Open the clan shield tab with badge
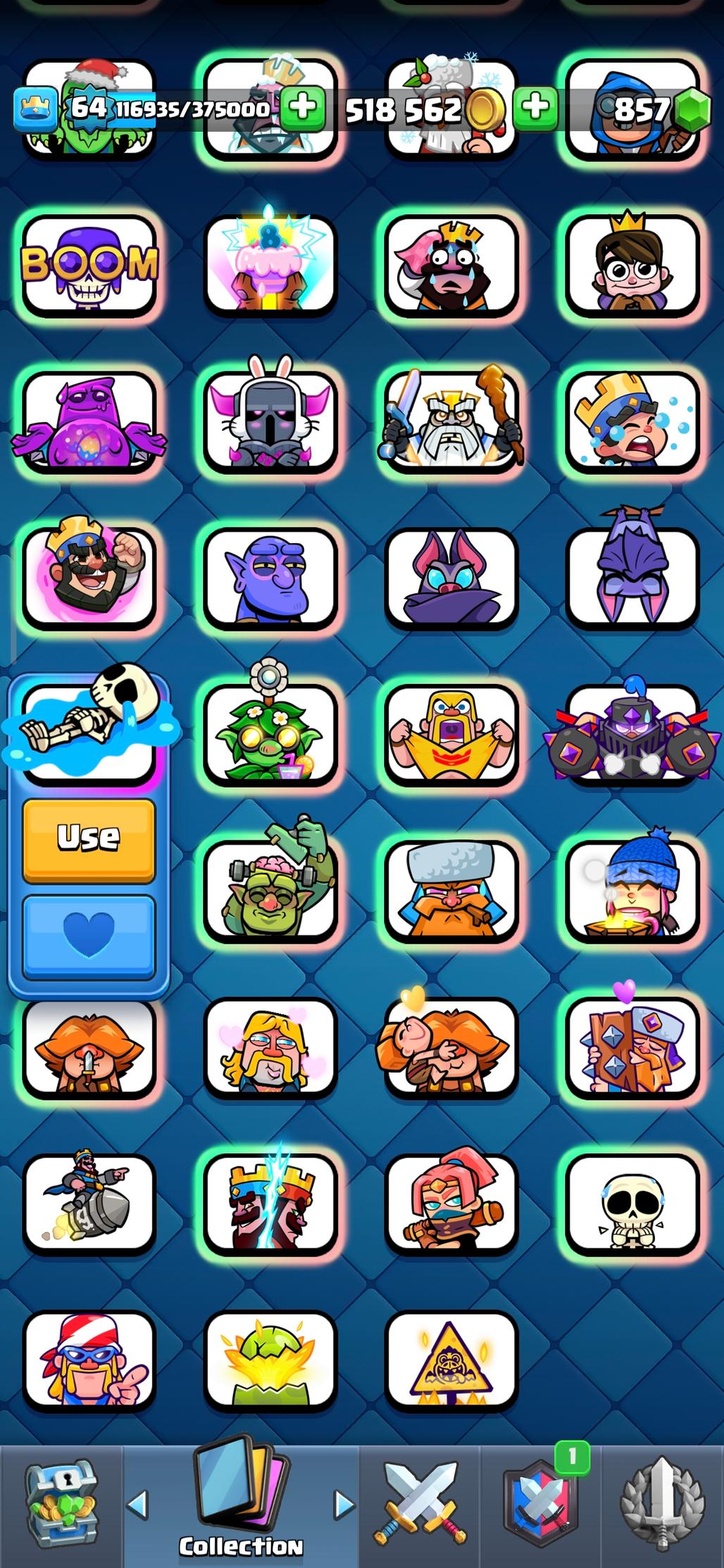Image resolution: width=724 pixels, height=1568 pixels. (541, 1505)
